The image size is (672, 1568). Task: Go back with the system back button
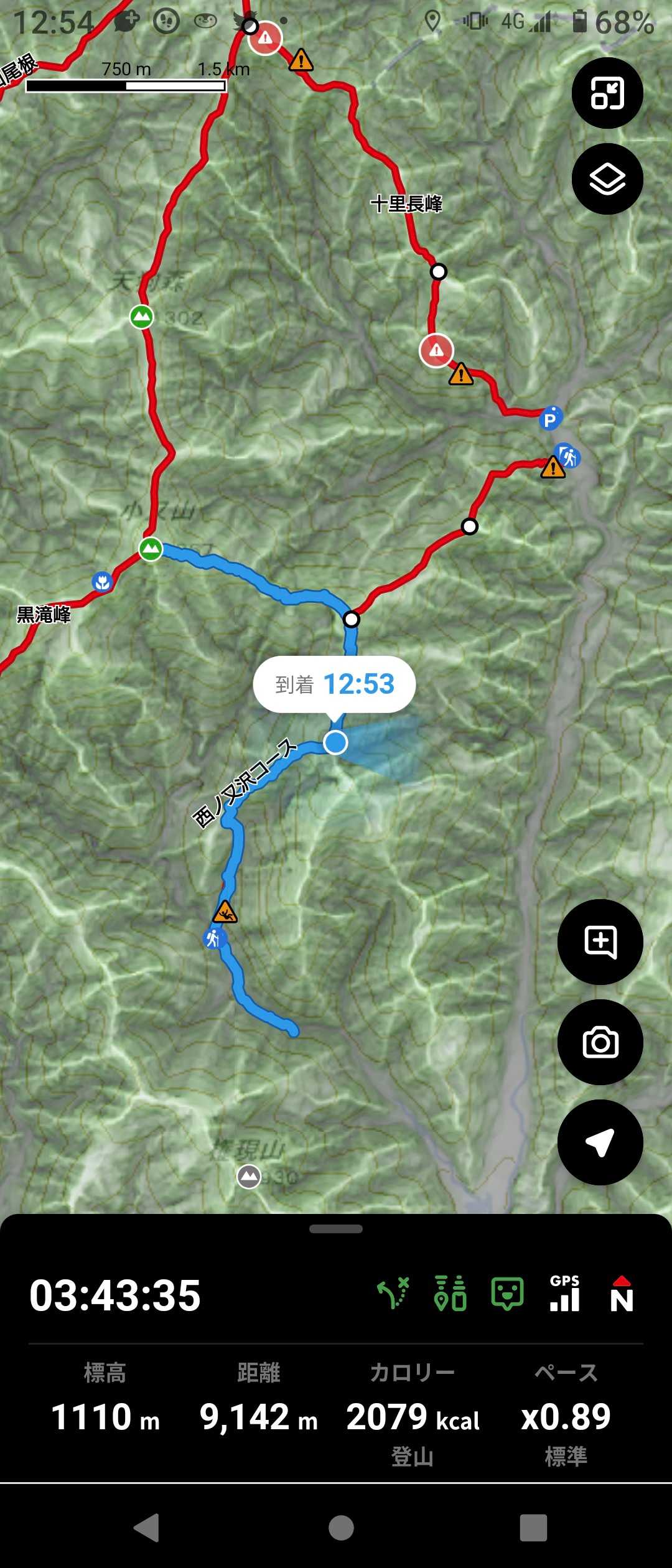point(147,1528)
